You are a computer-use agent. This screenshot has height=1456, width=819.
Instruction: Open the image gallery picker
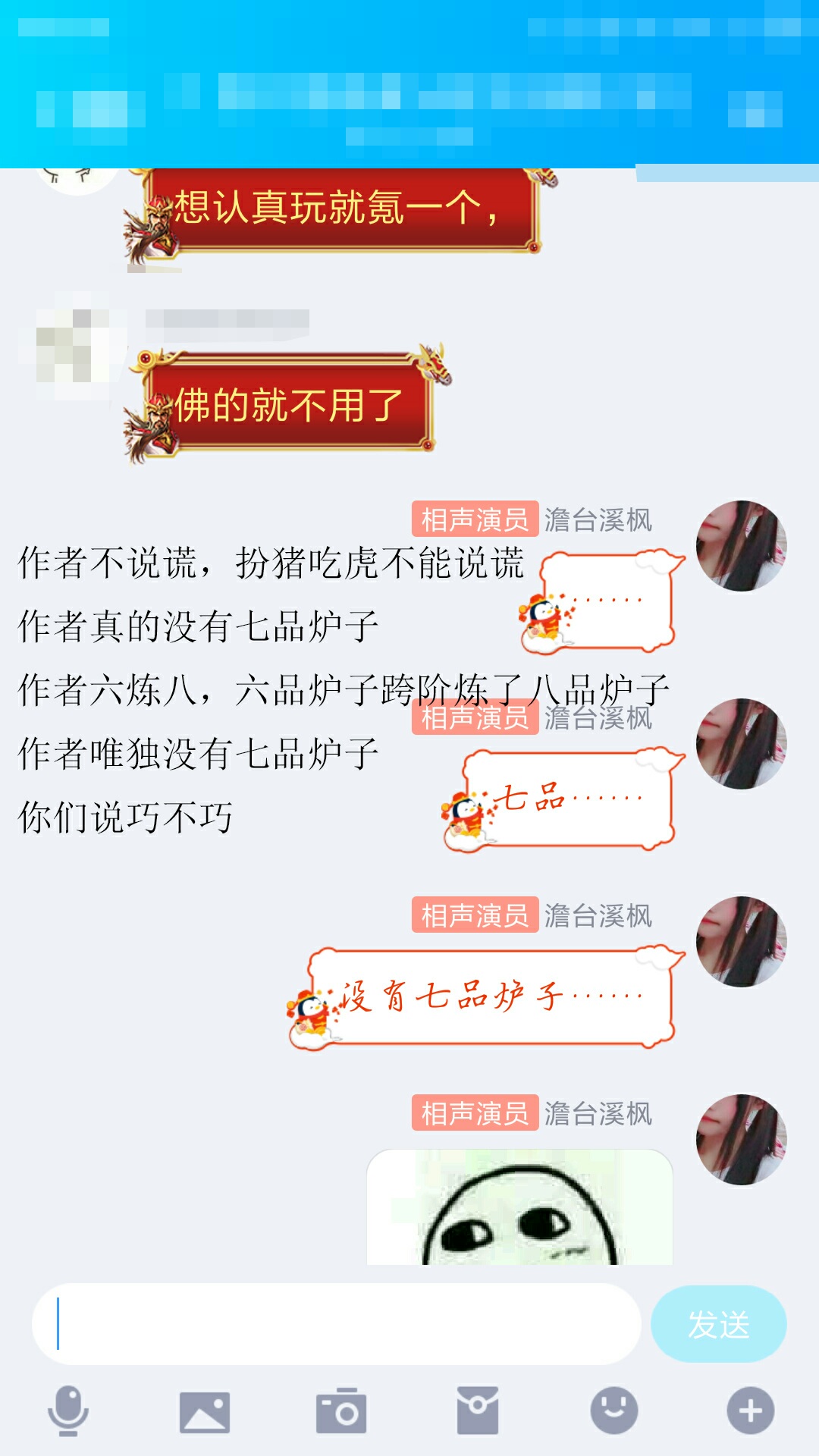pyautogui.click(x=204, y=1412)
